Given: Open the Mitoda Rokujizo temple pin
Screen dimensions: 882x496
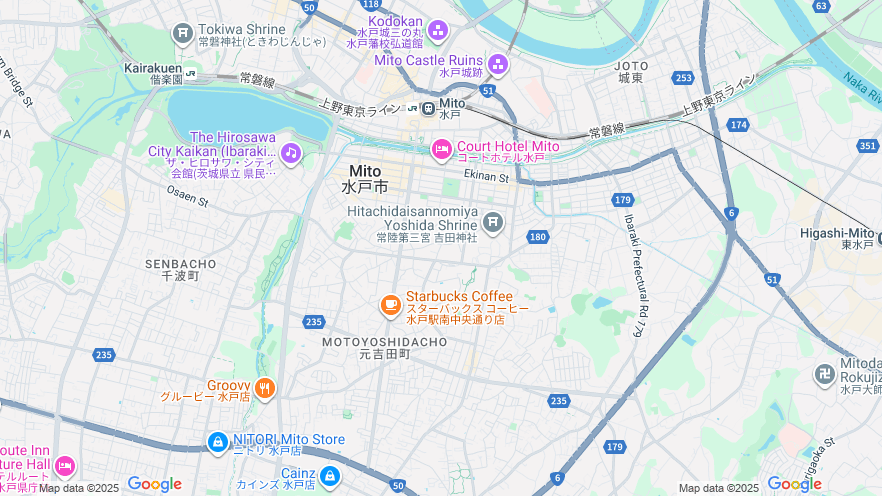Looking at the screenshot, I should coord(825,376).
